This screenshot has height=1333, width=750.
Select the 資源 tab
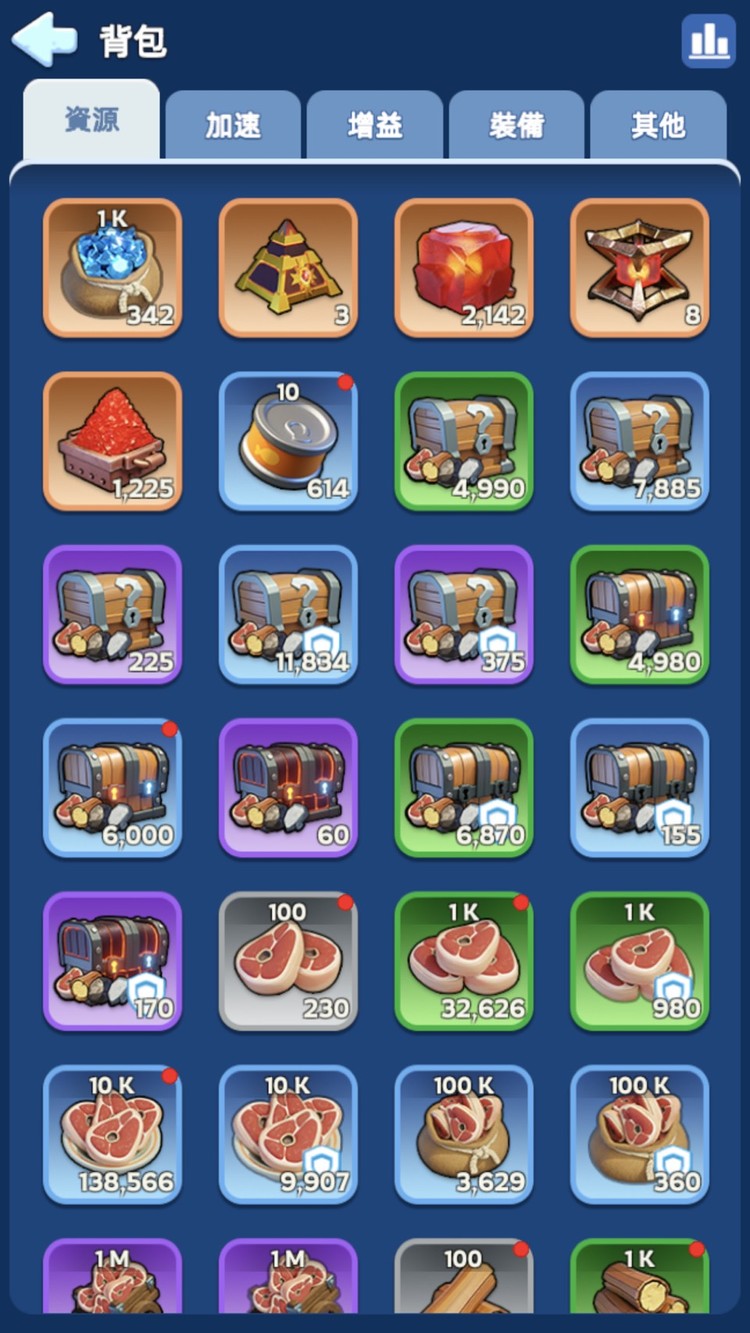click(x=92, y=122)
